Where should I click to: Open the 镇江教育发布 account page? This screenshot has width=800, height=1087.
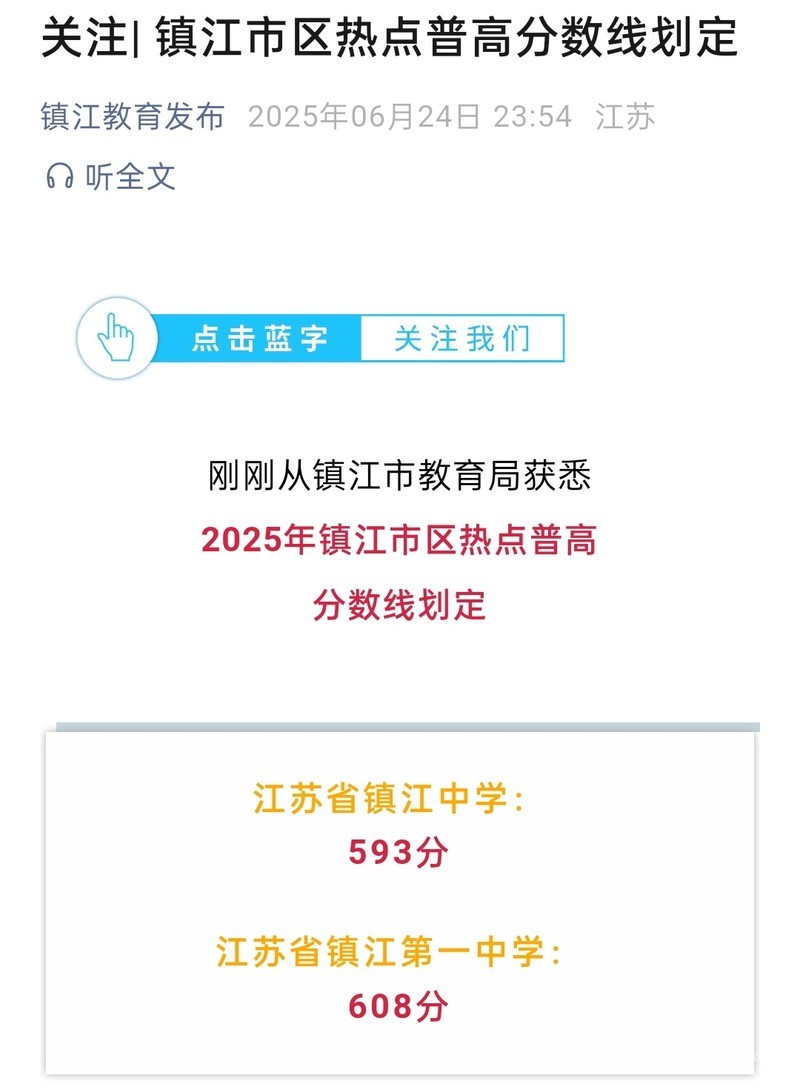click(132, 117)
